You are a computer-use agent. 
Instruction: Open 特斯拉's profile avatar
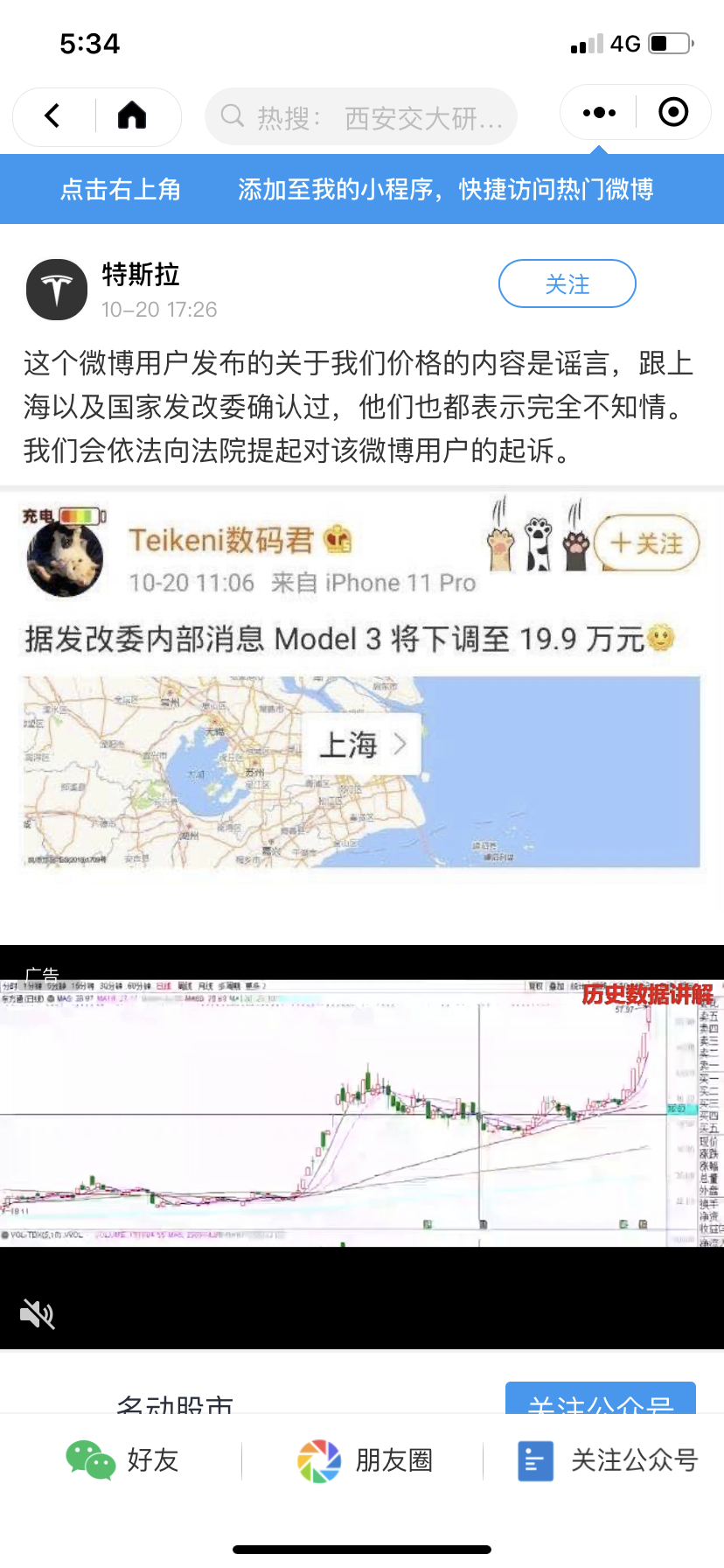pyautogui.click(x=57, y=289)
